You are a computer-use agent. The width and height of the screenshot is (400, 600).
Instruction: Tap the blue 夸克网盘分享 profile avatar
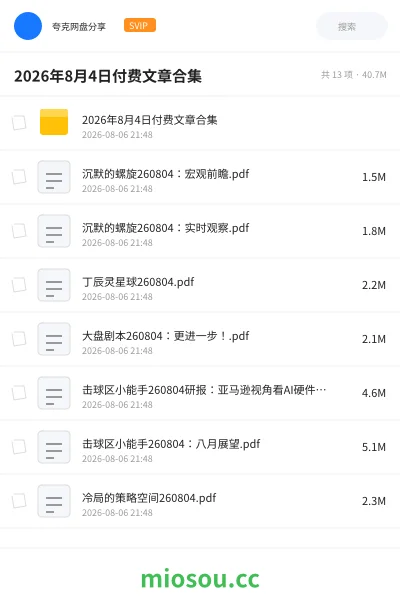[x=28, y=26]
